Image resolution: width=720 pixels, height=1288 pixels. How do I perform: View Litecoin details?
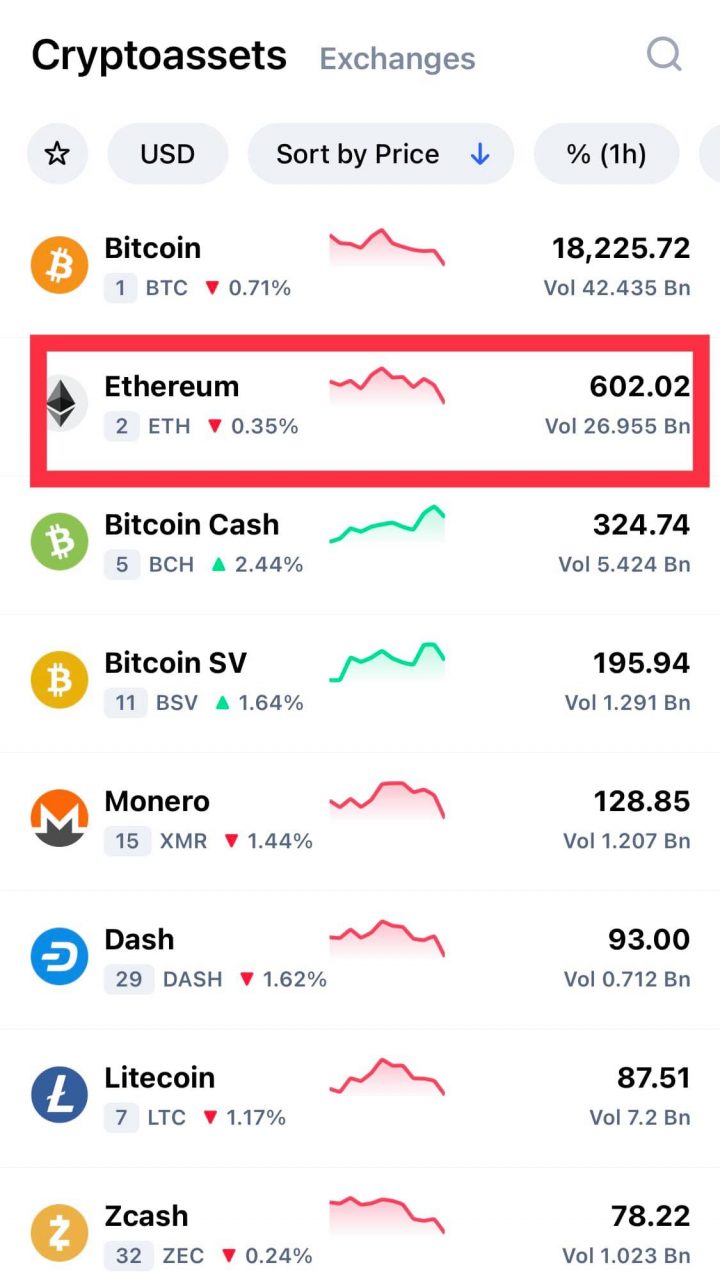360,1098
